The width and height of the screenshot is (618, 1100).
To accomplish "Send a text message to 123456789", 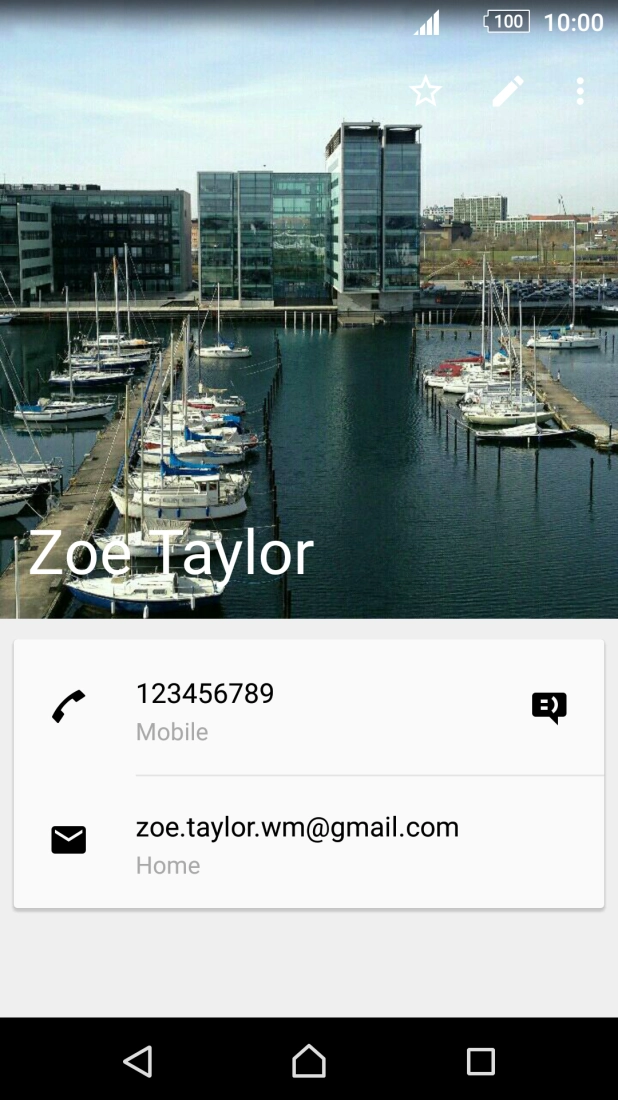I will tap(548, 708).
